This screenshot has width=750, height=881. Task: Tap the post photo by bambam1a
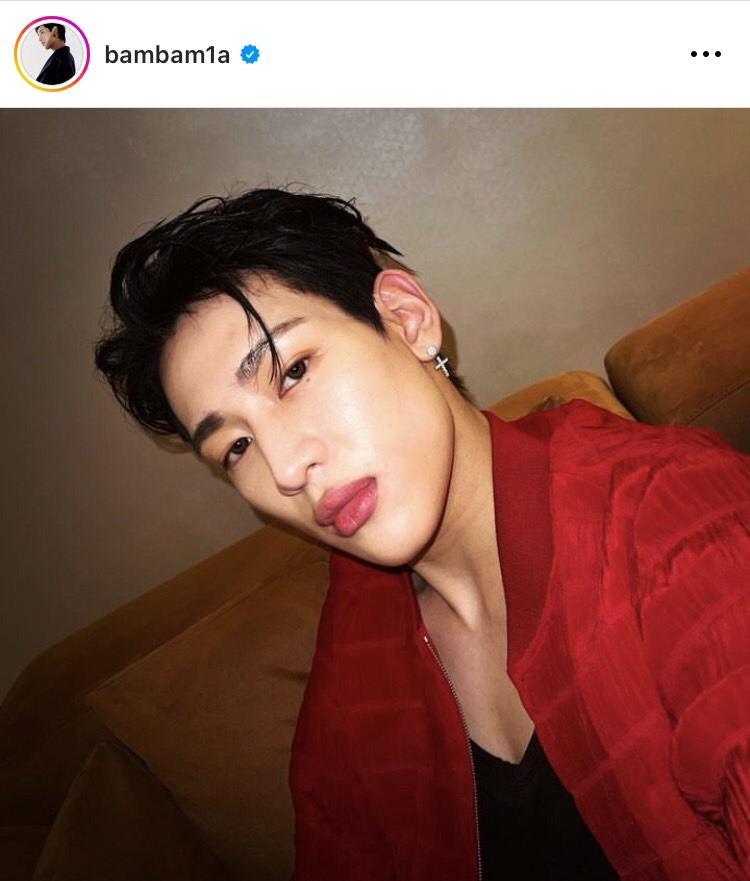[375, 494]
